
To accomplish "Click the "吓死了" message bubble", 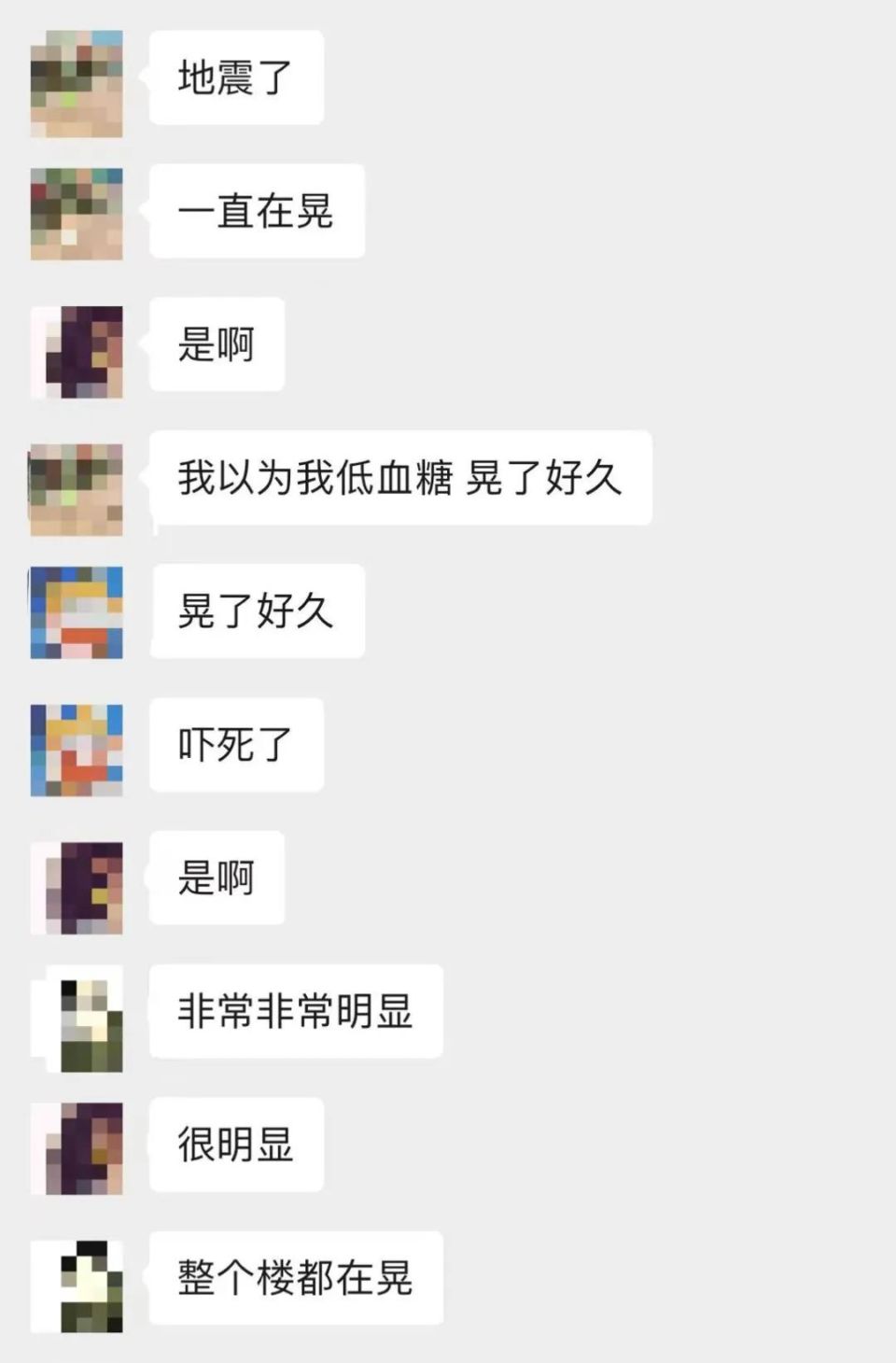I will 235,744.
